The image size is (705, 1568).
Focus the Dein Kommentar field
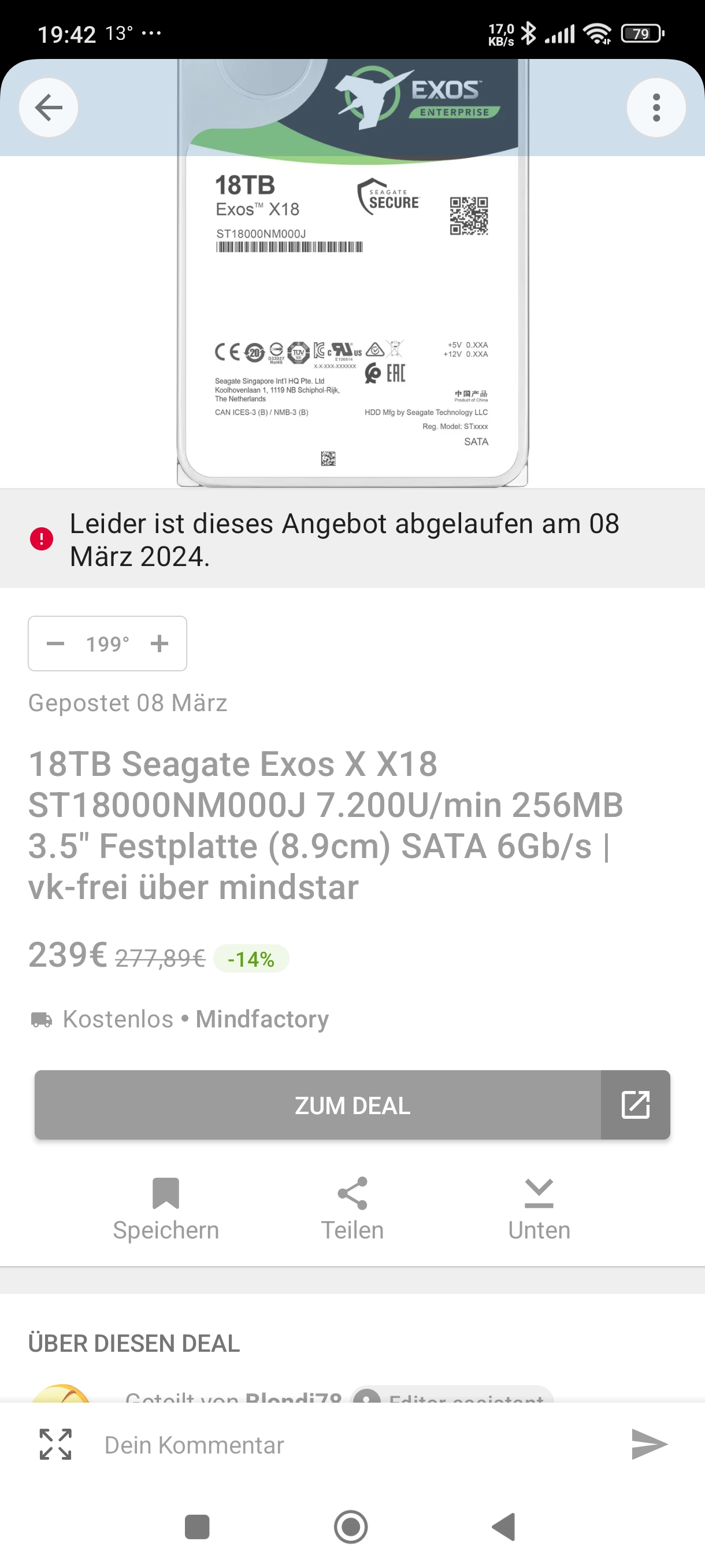click(x=353, y=1444)
